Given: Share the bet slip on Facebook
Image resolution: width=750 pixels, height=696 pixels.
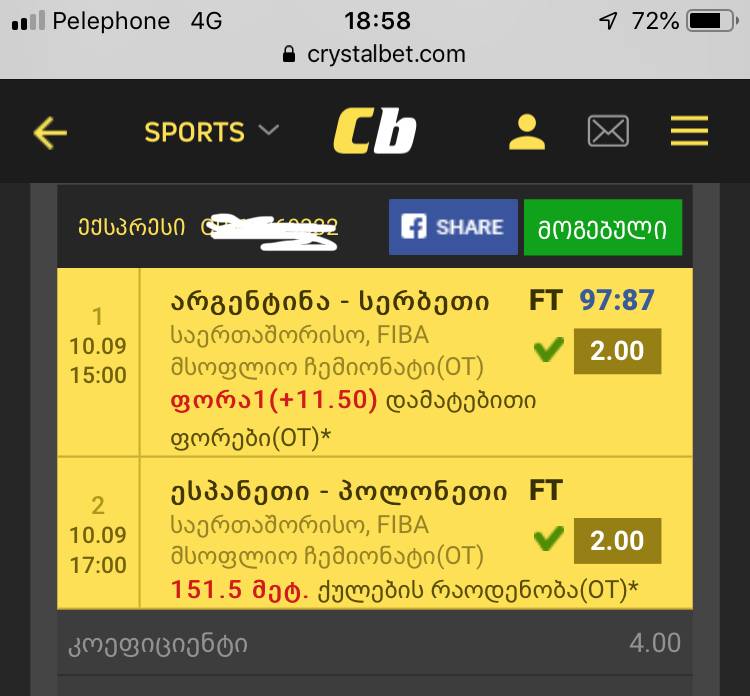Looking at the screenshot, I should (x=453, y=227).
